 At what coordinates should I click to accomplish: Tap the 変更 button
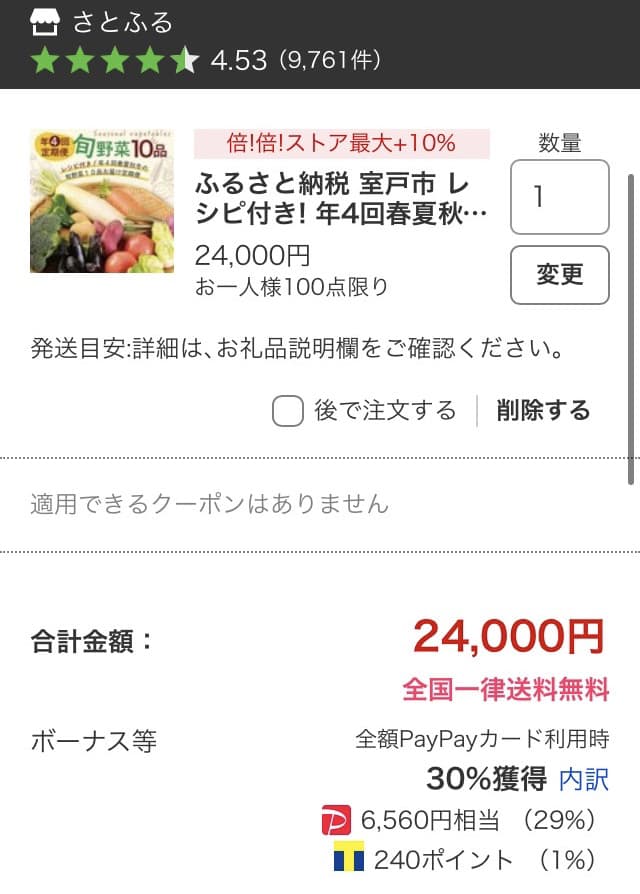coord(559,274)
